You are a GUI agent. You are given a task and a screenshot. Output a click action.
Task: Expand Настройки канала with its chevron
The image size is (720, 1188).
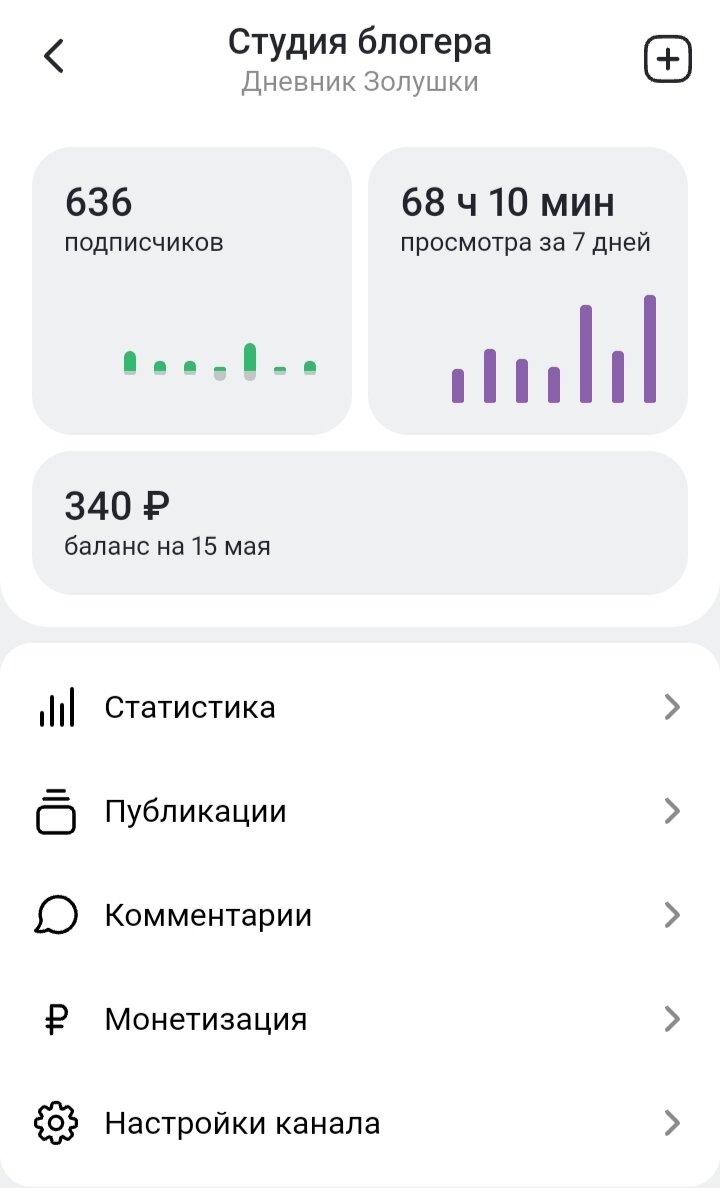pos(673,1123)
